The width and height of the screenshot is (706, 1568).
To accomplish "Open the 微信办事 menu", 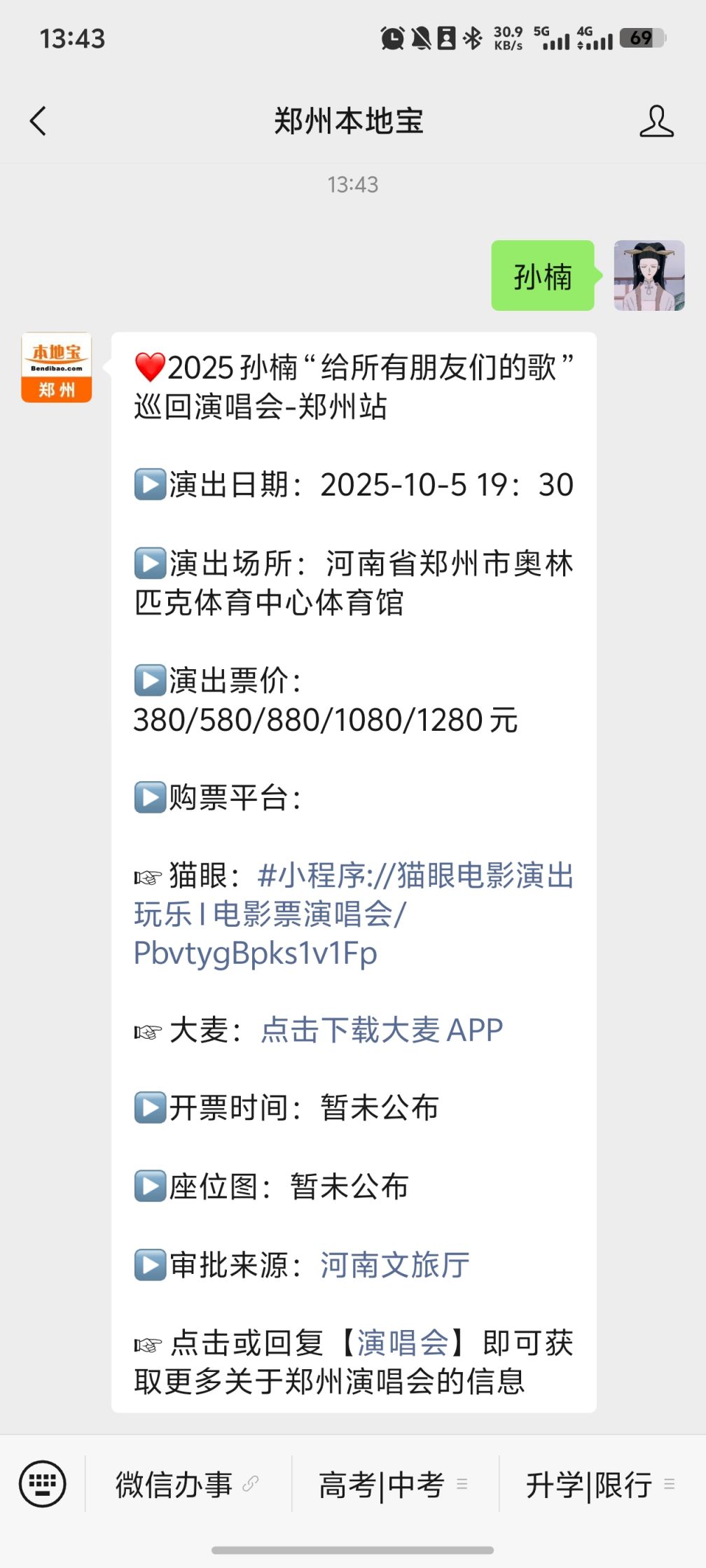I will click(186, 1484).
